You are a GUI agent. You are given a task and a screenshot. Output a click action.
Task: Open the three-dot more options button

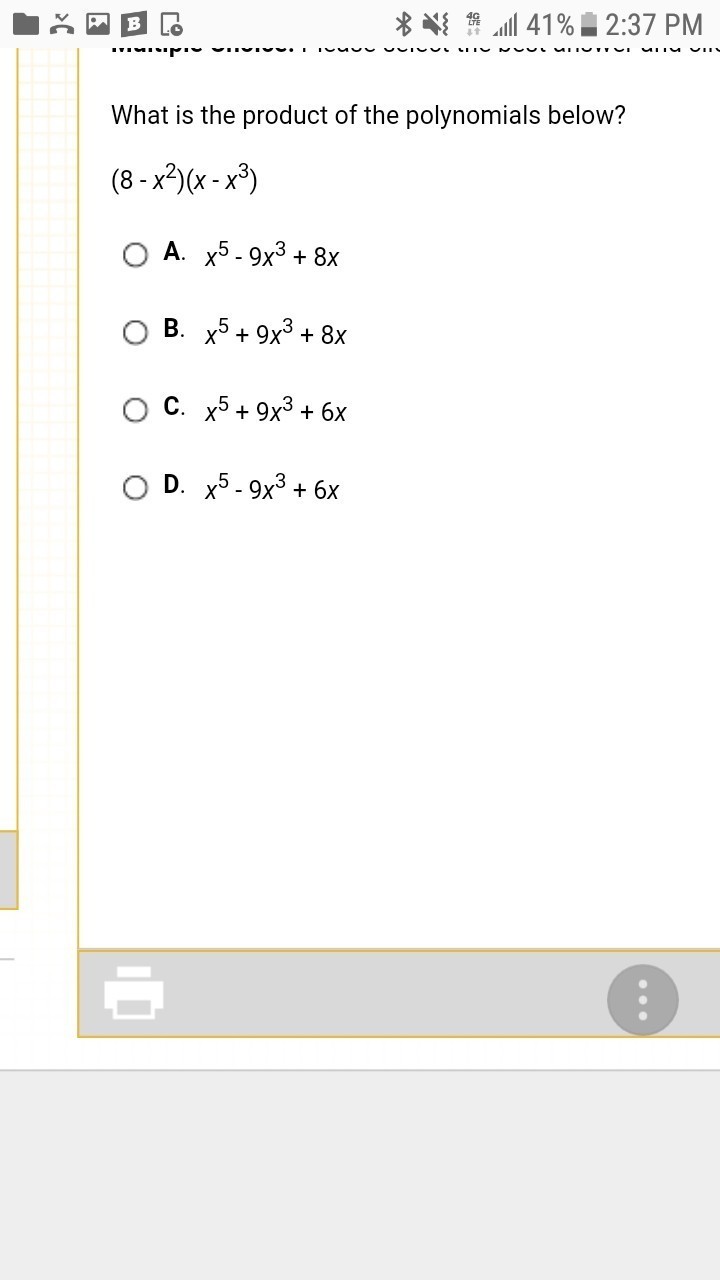pos(642,999)
